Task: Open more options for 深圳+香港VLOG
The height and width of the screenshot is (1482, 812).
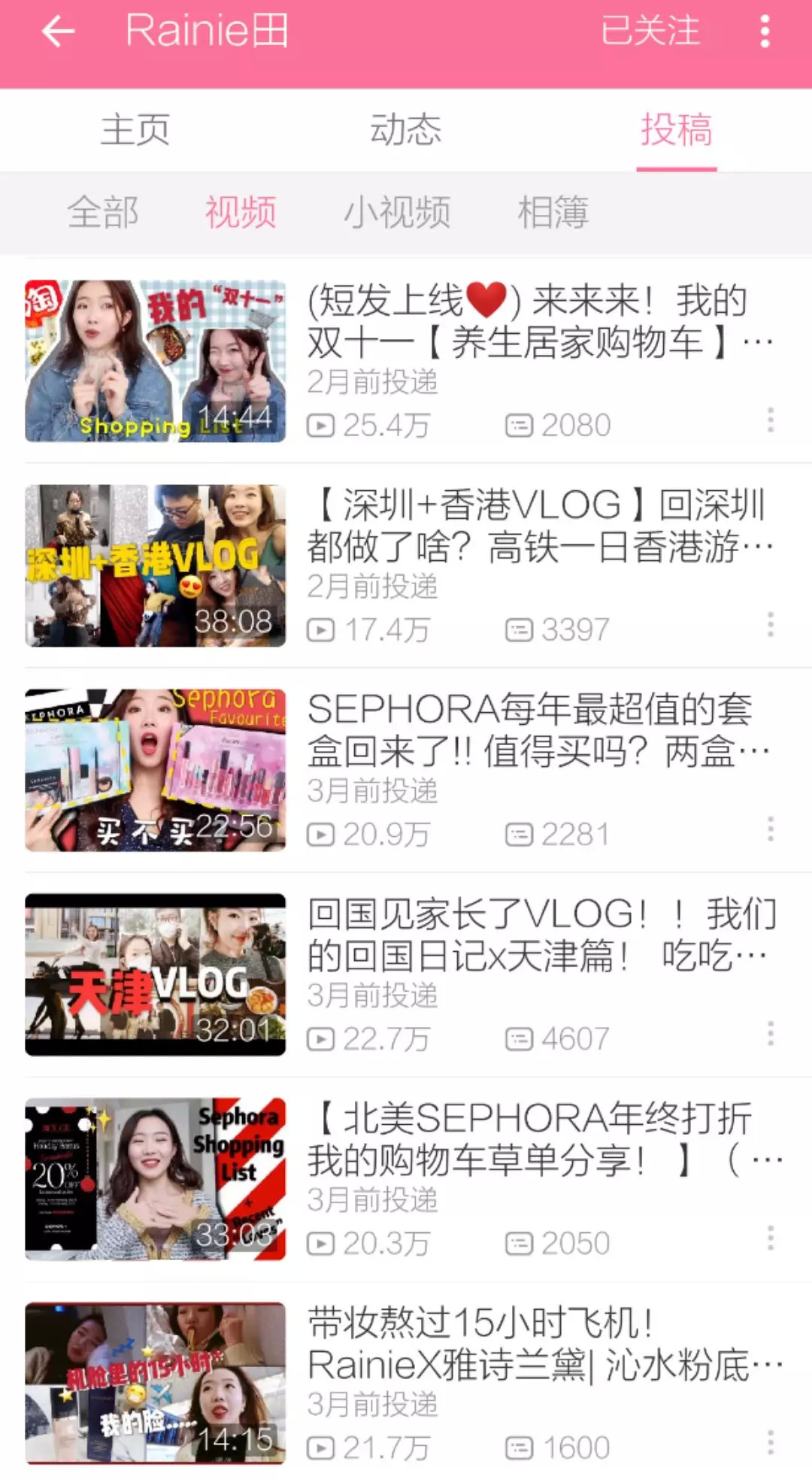Action: 771,624
